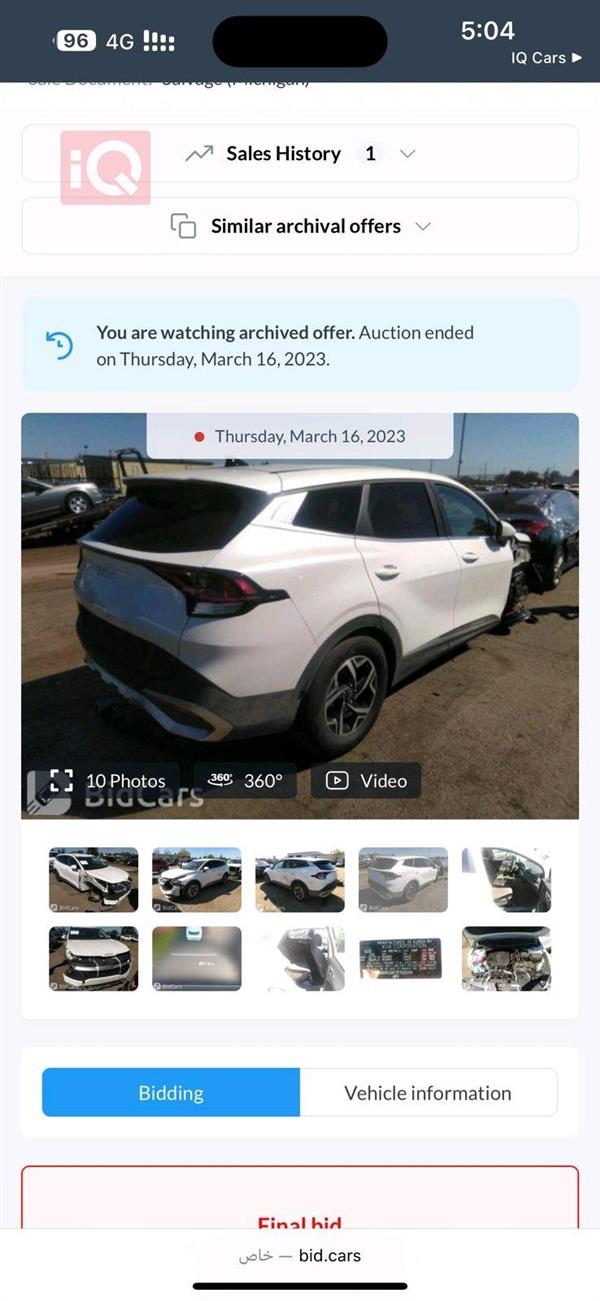The height and width of the screenshot is (1301, 600).
Task: Launch the 360° view
Action: [245, 781]
